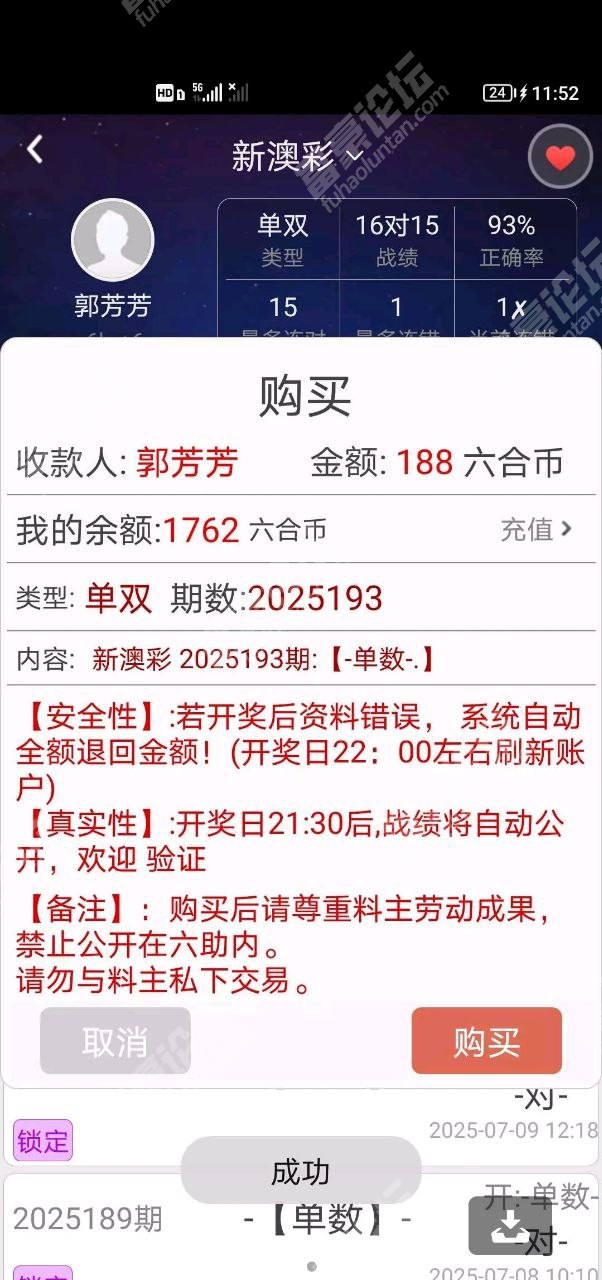Tap the heart icon to follow
602x1280 pixels.
coord(561,157)
